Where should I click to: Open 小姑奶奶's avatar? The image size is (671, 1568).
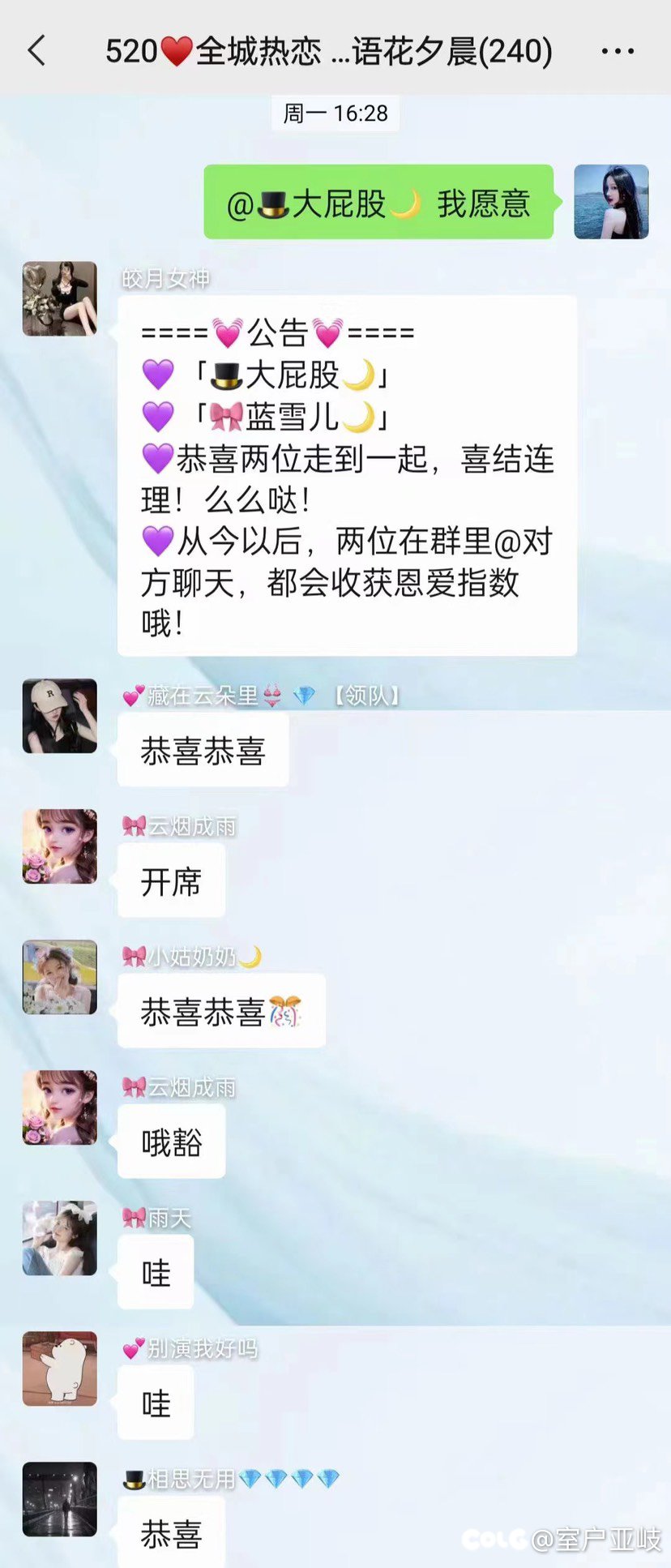click(x=59, y=977)
